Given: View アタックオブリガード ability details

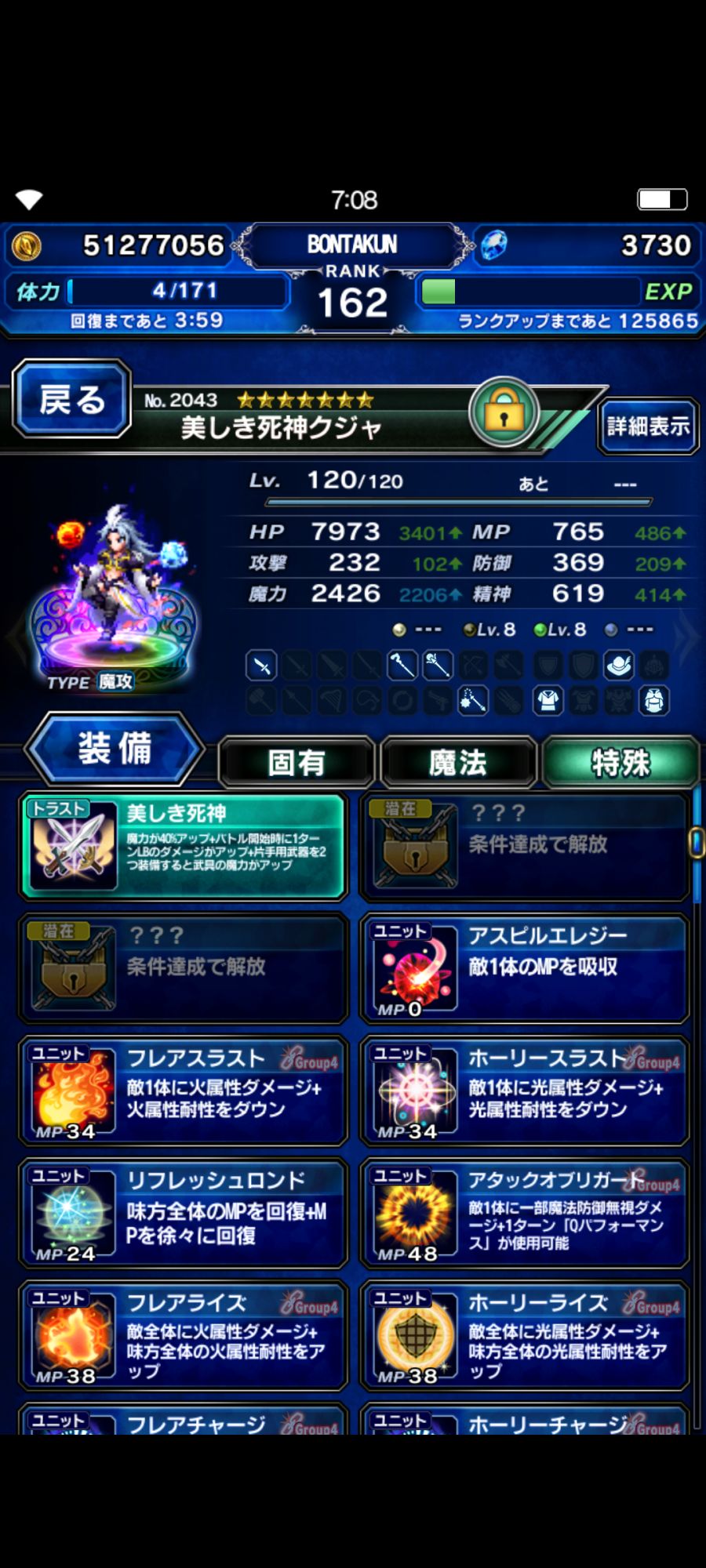Looking at the screenshot, I should coord(524,1213).
